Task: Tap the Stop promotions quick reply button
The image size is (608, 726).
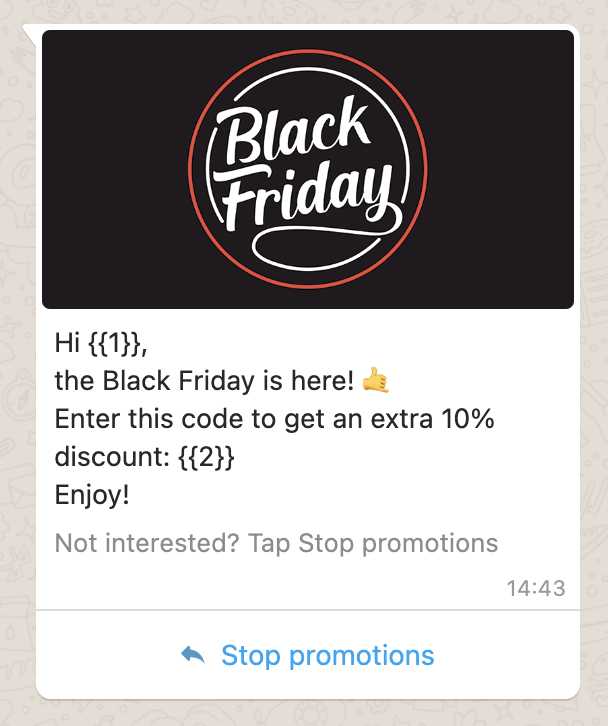Action: point(308,656)
